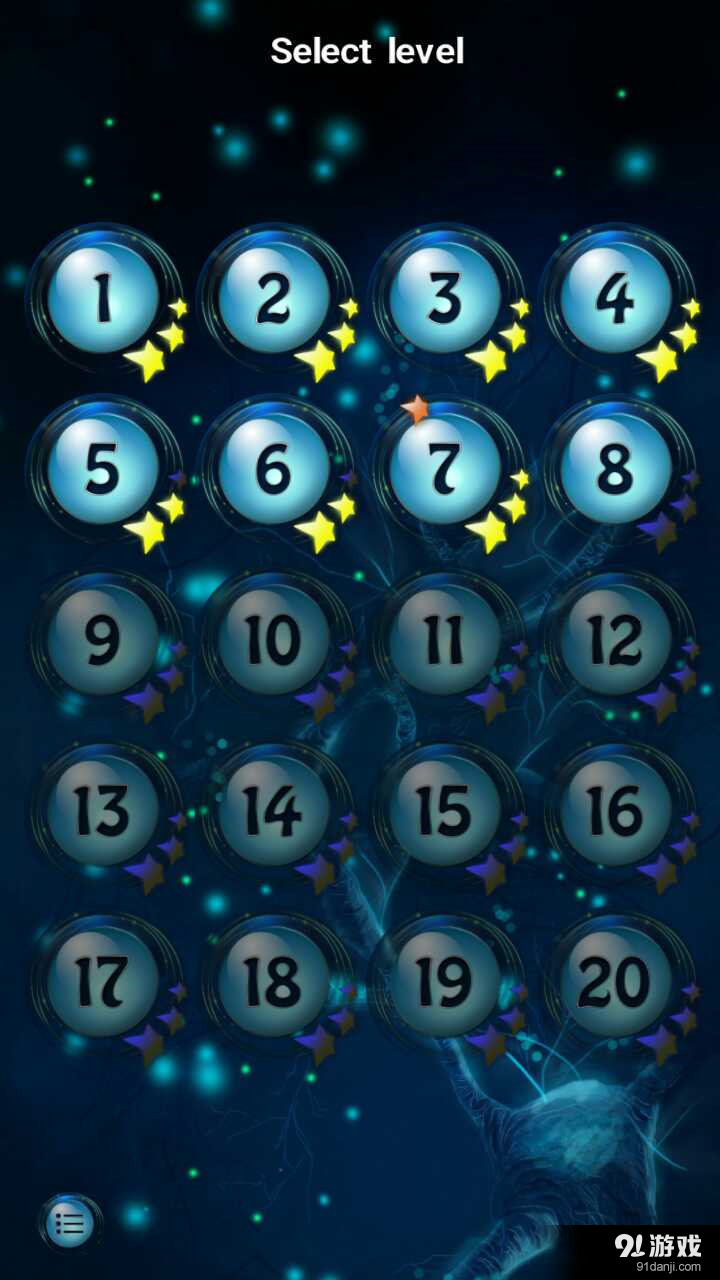Select locked level 18
The width and height of the screenshot is (720, 1280).
pyautogui.click(x=274, y=980)
